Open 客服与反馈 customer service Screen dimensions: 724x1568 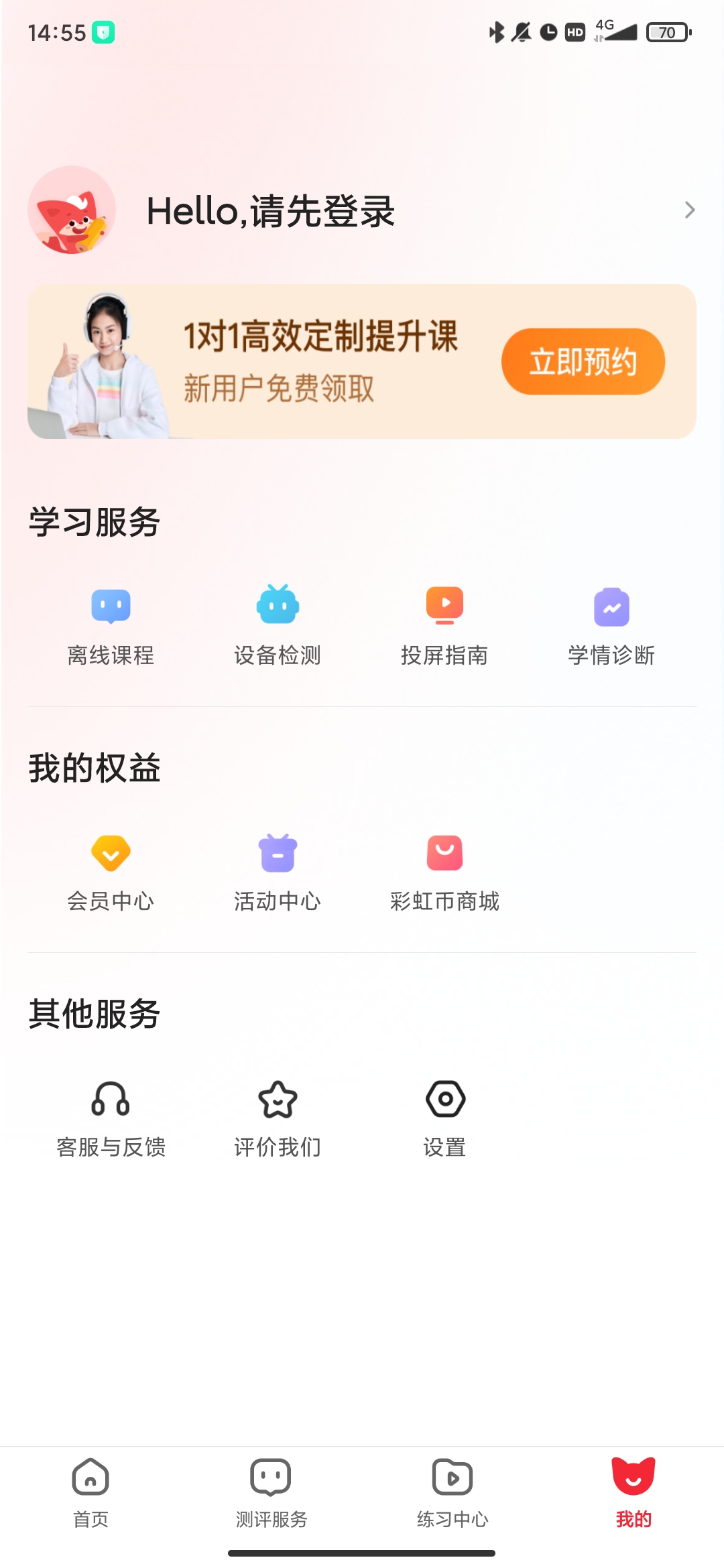tap(113, 1116)
